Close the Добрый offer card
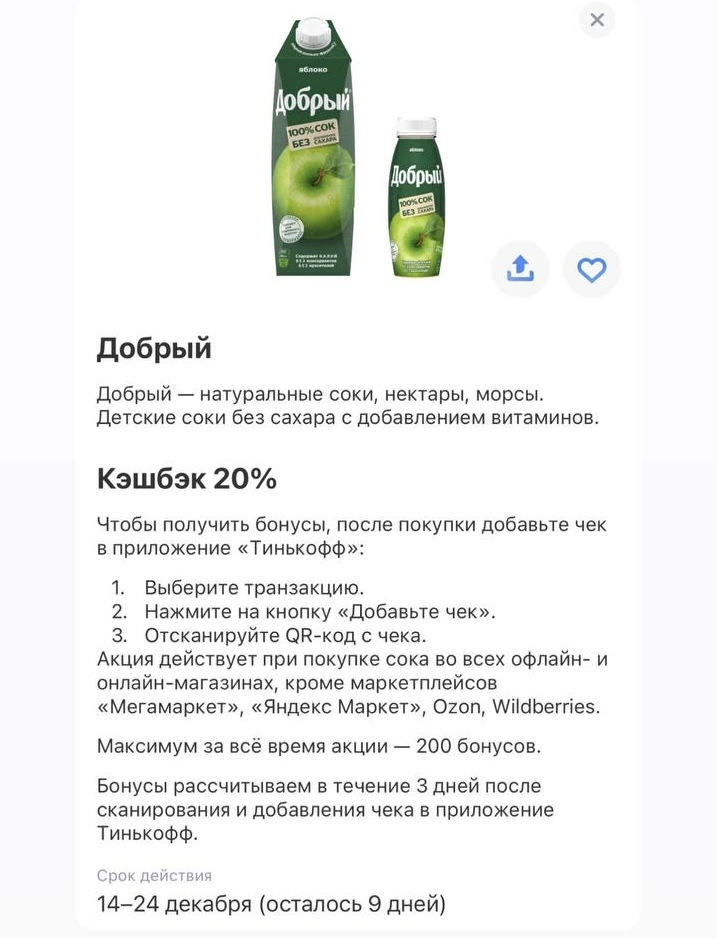 tap(596, 20)
